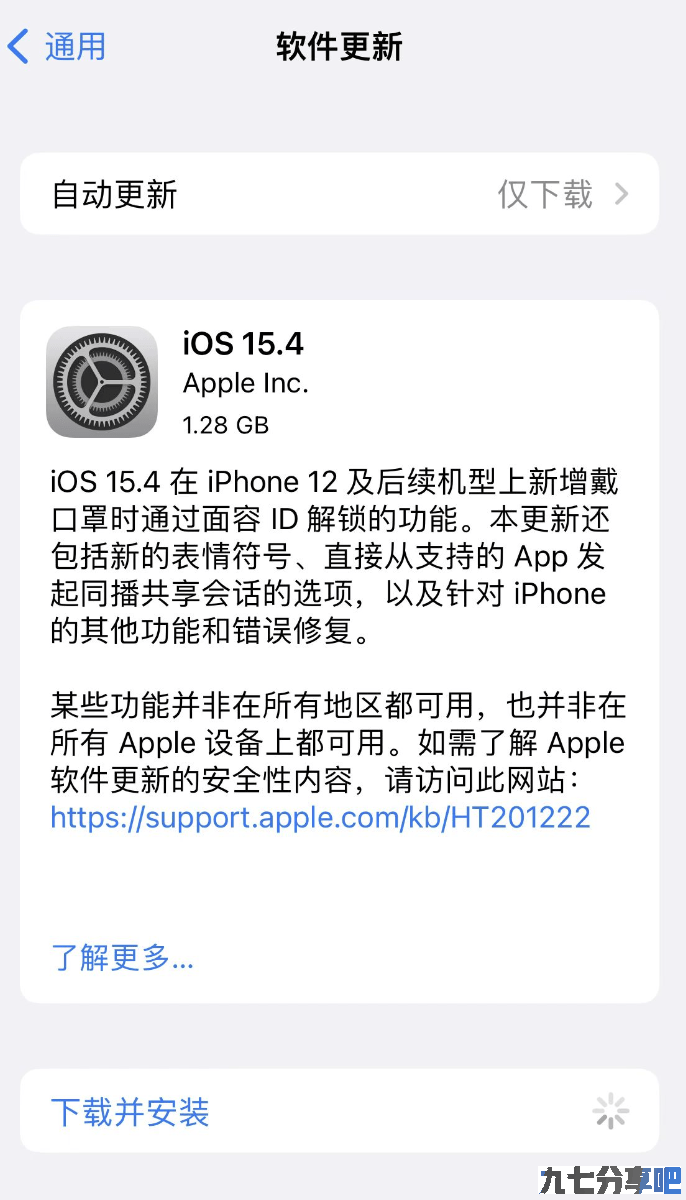
Task: Go back to 通用 settings
Action: click(x=56, y=47)
